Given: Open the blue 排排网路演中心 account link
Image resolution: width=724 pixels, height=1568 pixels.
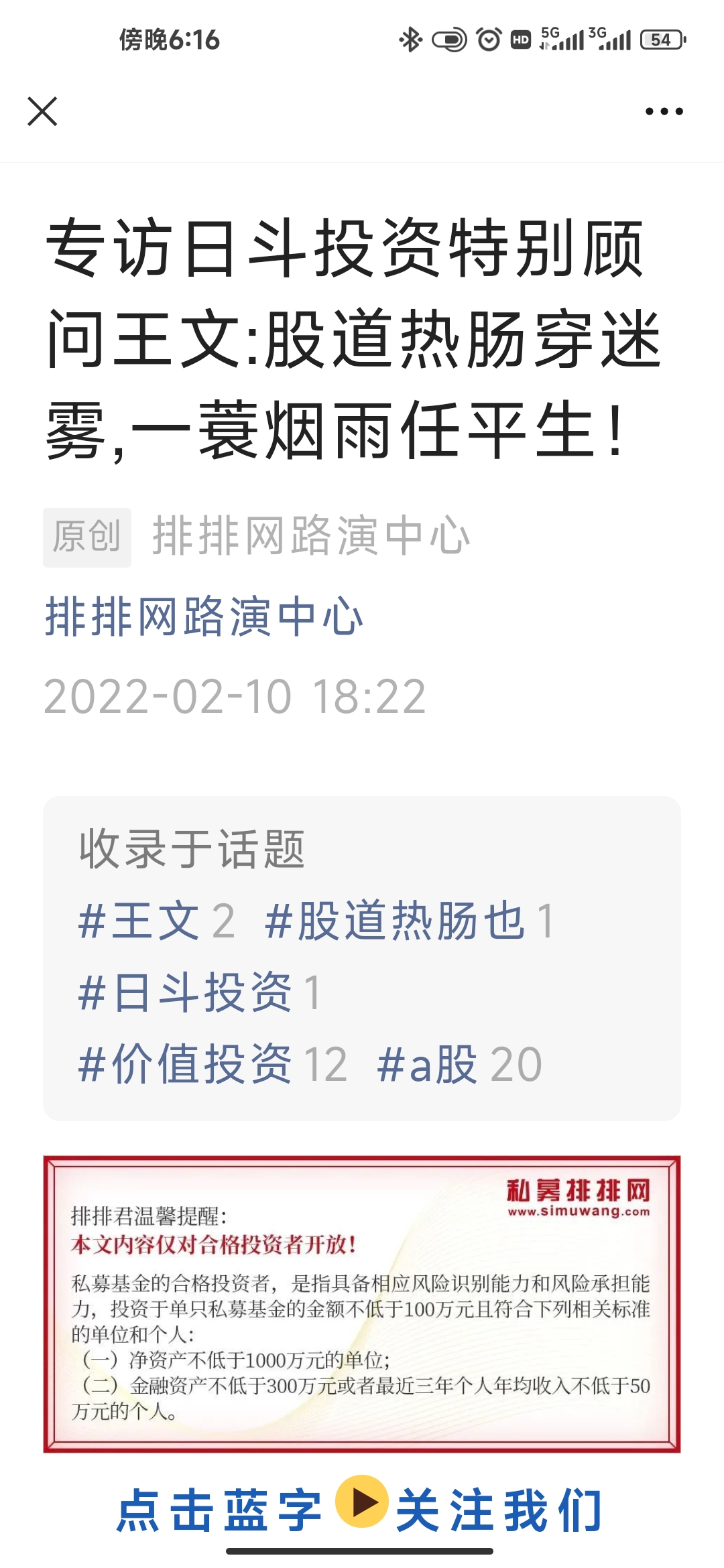Looking at the screenshot, I should pos(204,616).
